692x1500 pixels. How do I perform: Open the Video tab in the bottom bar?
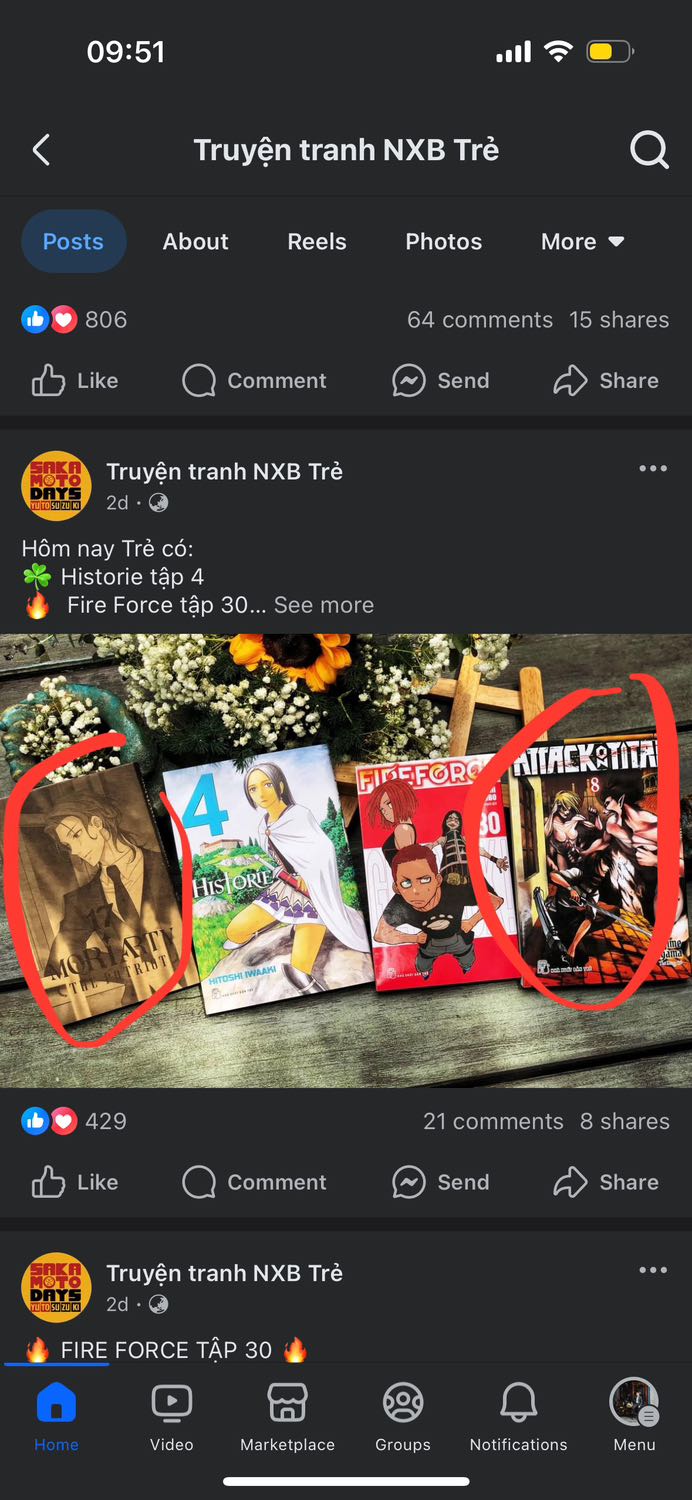pos(172,1416)
